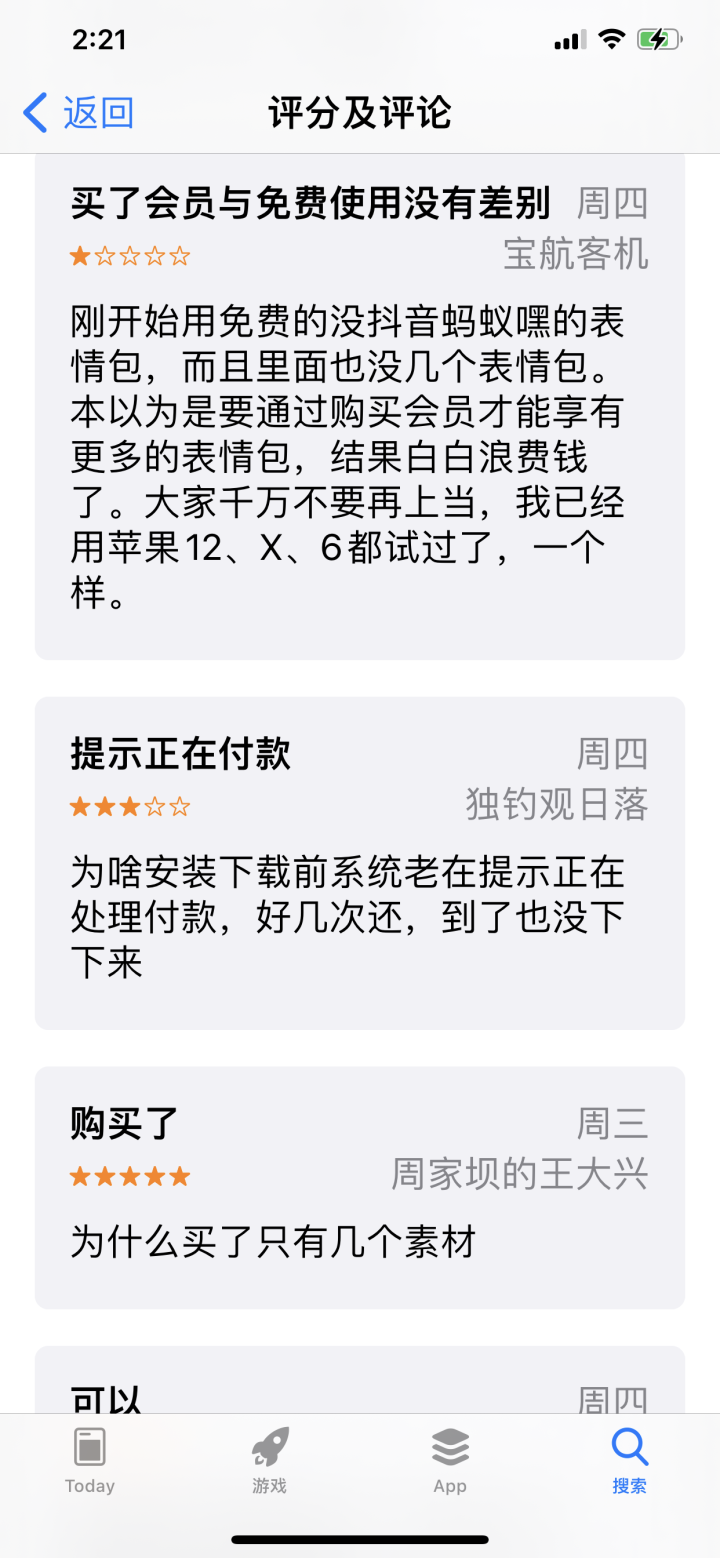Open the App tab
Viewport: 720px width, 1558px height.
pyautogui.click(x=450, y=1460)
